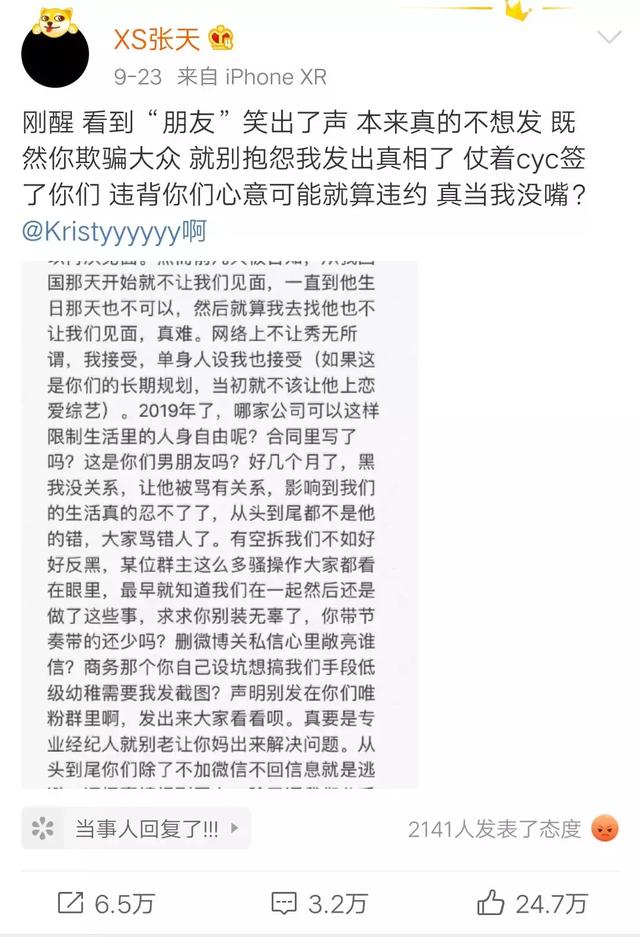
Task: Expand the post options chevron
Action: click(x=609, y=38)
